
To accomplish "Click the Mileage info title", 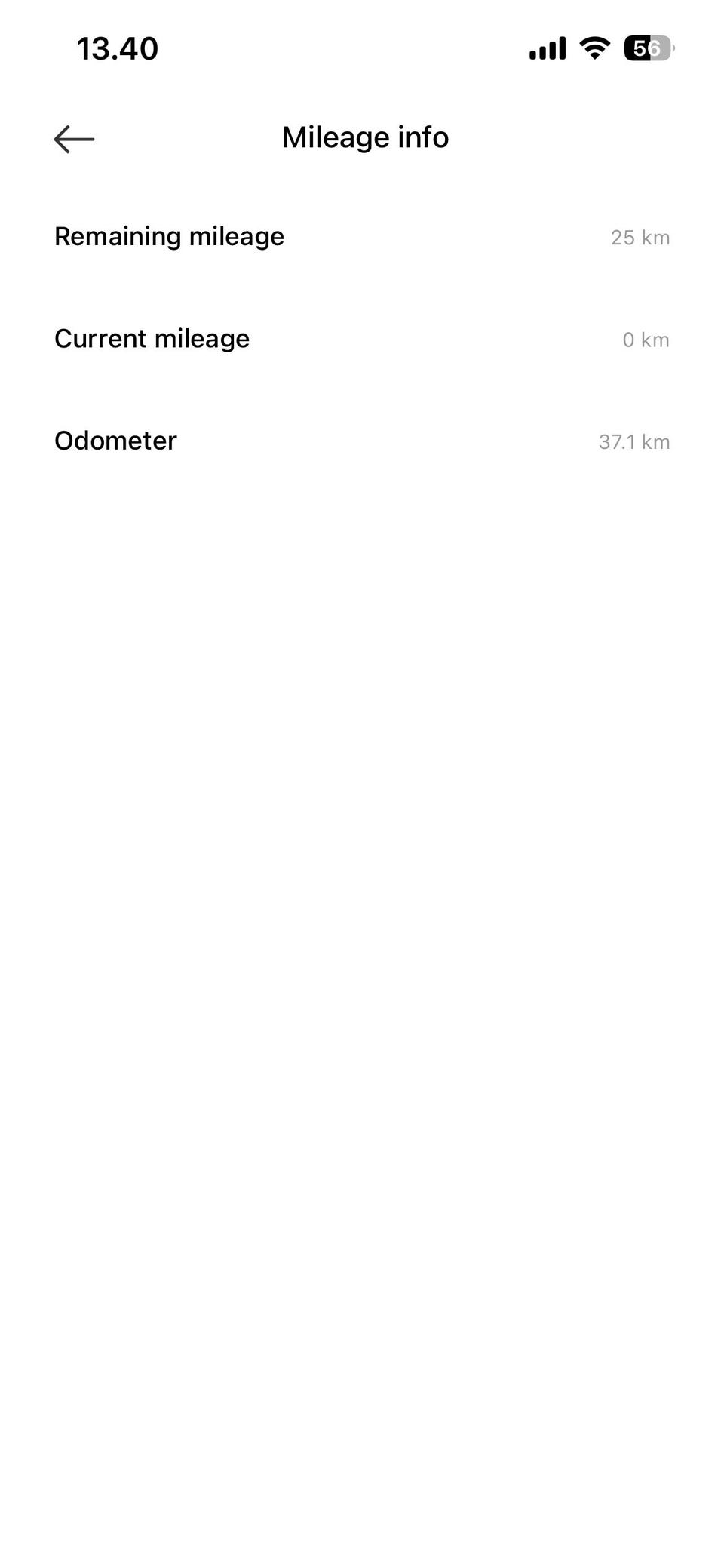I will [364, 137].
